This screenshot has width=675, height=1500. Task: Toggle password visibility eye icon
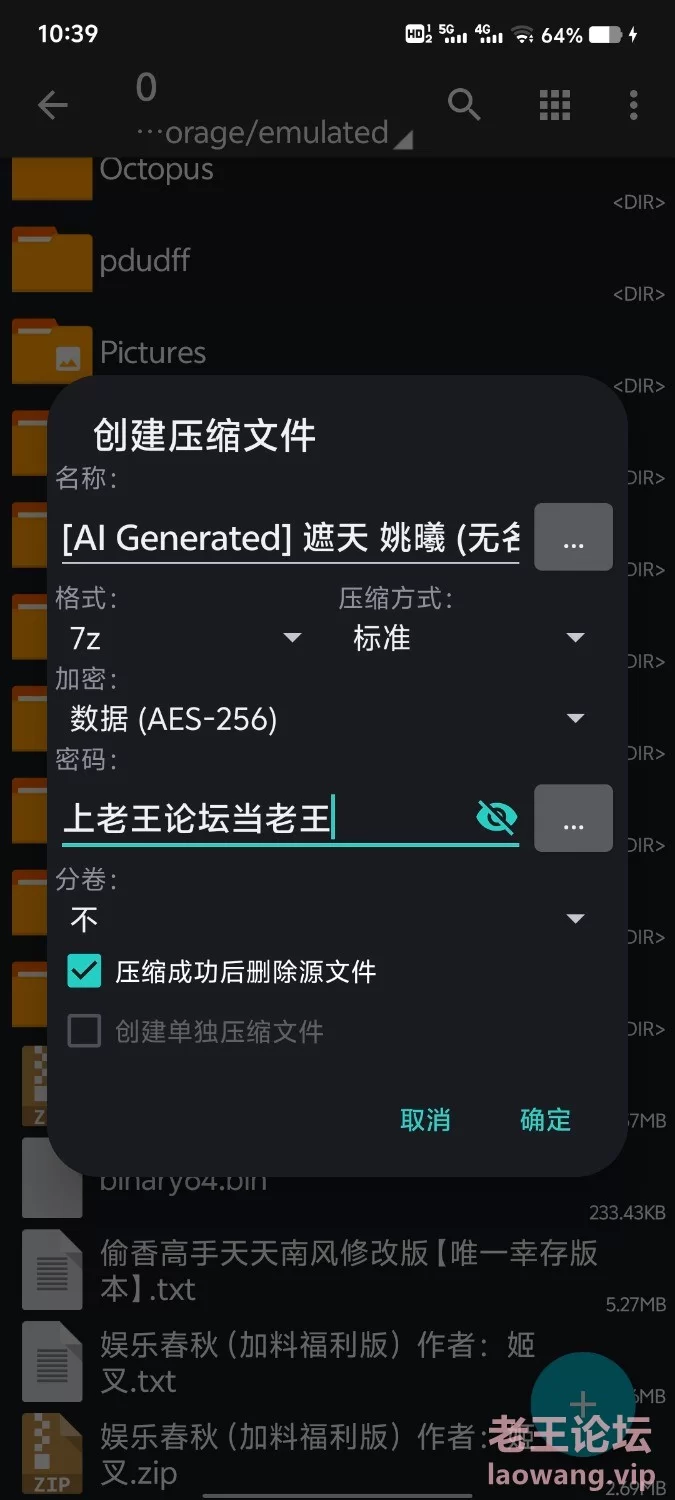click(496, 818)
